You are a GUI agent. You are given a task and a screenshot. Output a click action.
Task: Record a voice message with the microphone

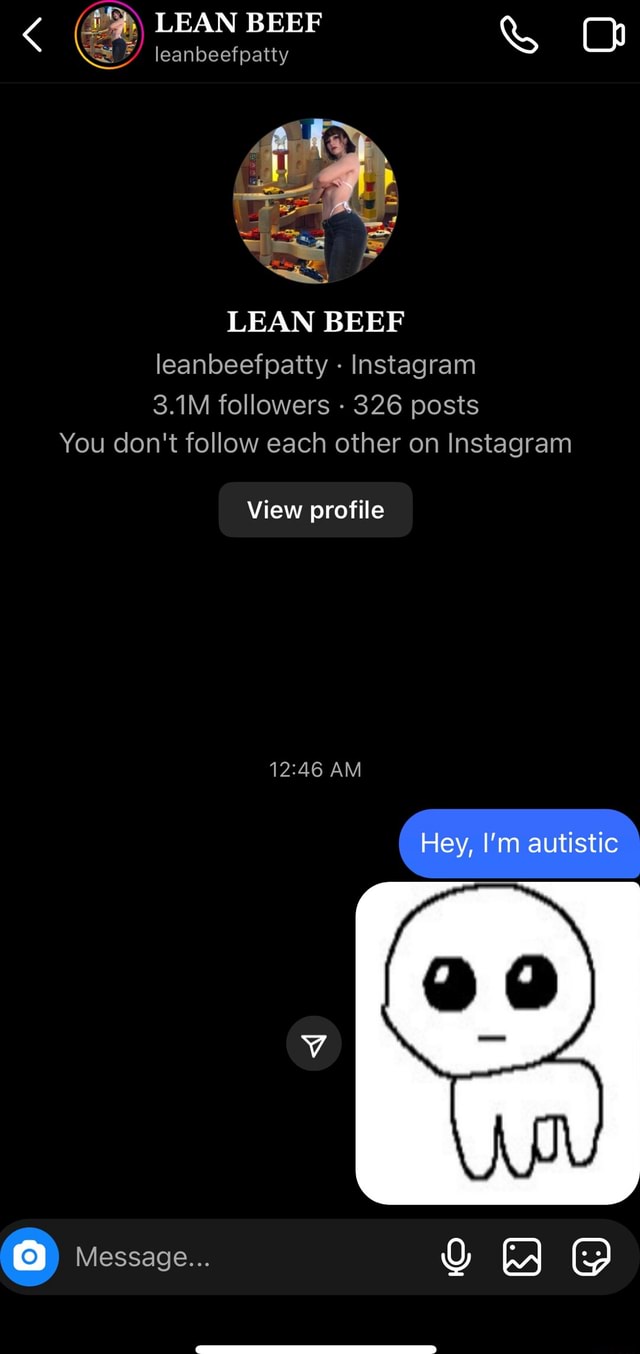(x=456, y=1256)
